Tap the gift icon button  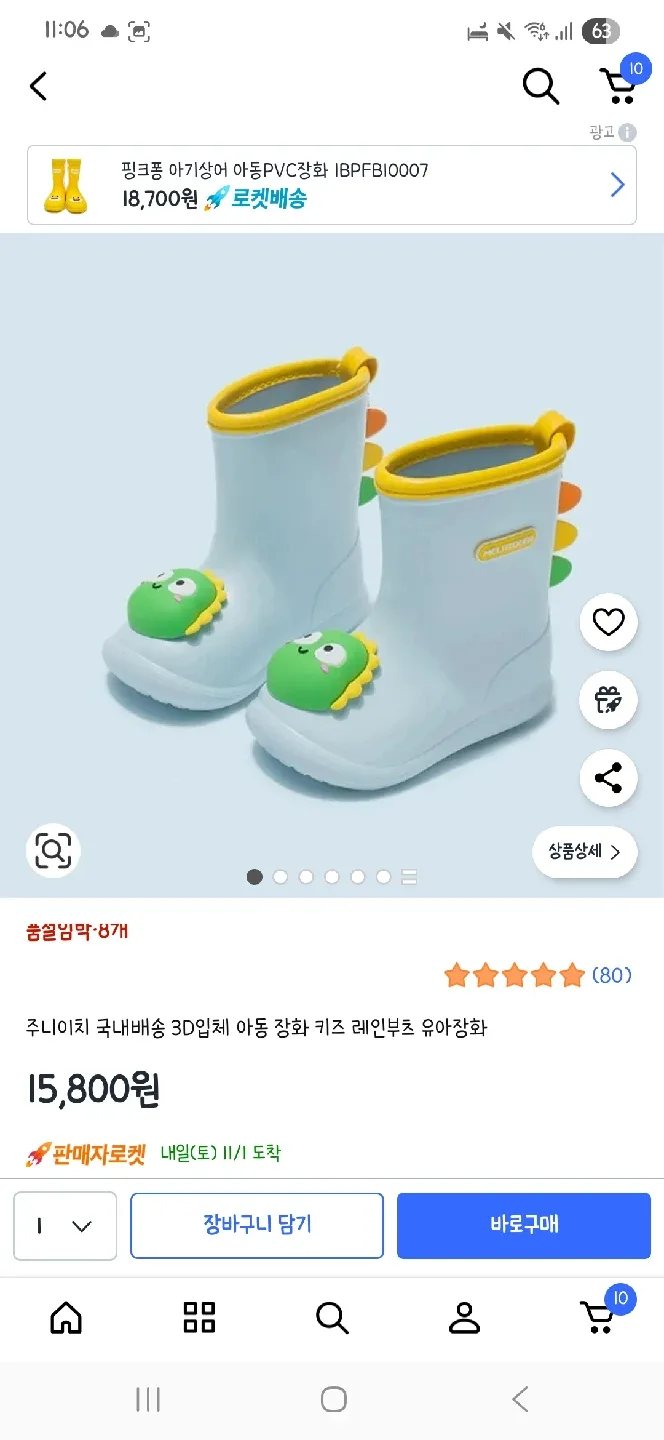pyautogui.click(x=608, y=700)
